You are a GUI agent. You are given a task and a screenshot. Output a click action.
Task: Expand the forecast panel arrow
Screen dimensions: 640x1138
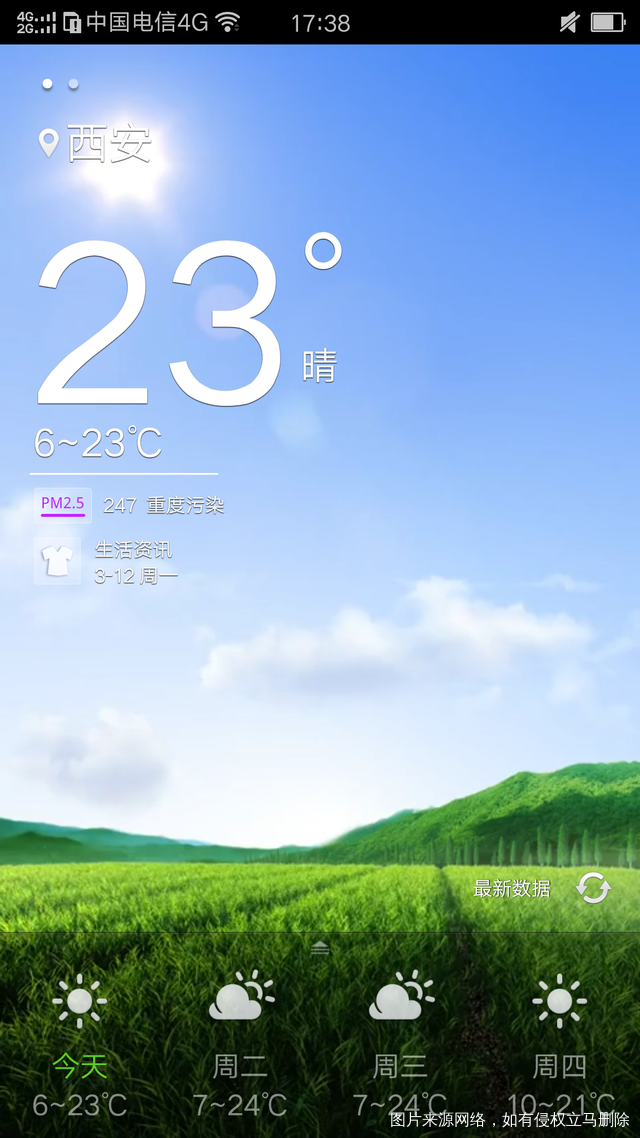(x=320, y=948)
